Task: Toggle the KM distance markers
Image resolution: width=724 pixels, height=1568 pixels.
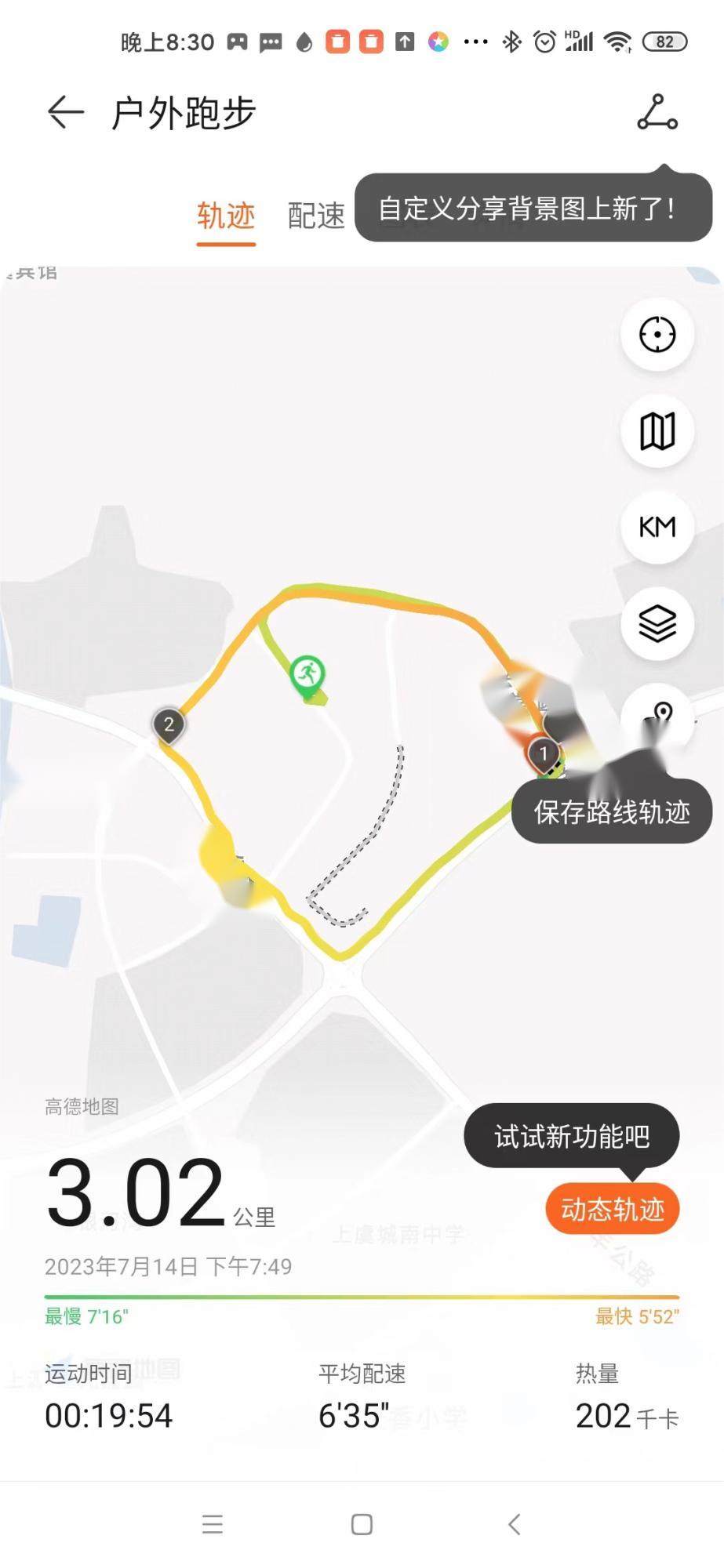Action: pyautogui.click(x=657, y=527)
